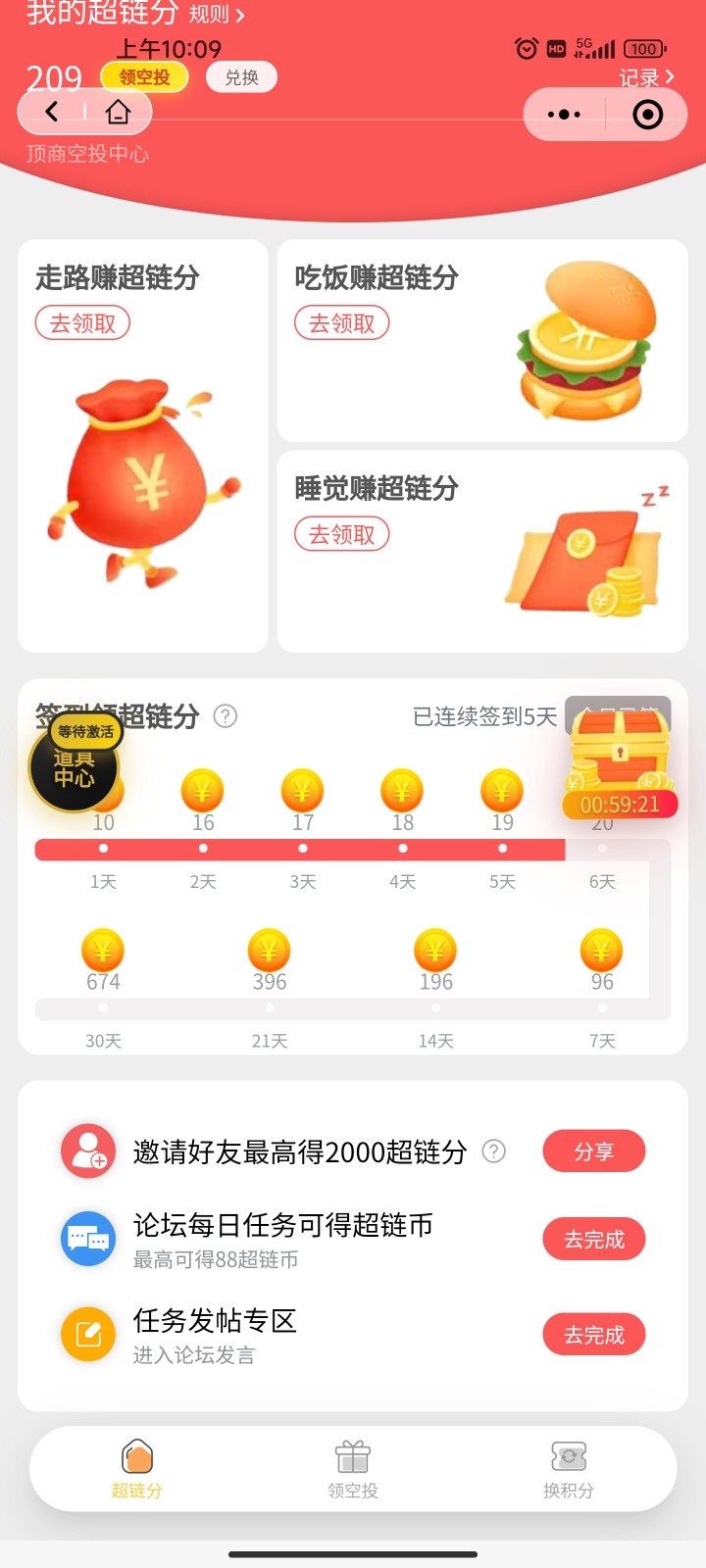This screenshot has height=1568, width=706.
Task: Switch to the 换积分 bottom tab
Action: 568,1465
